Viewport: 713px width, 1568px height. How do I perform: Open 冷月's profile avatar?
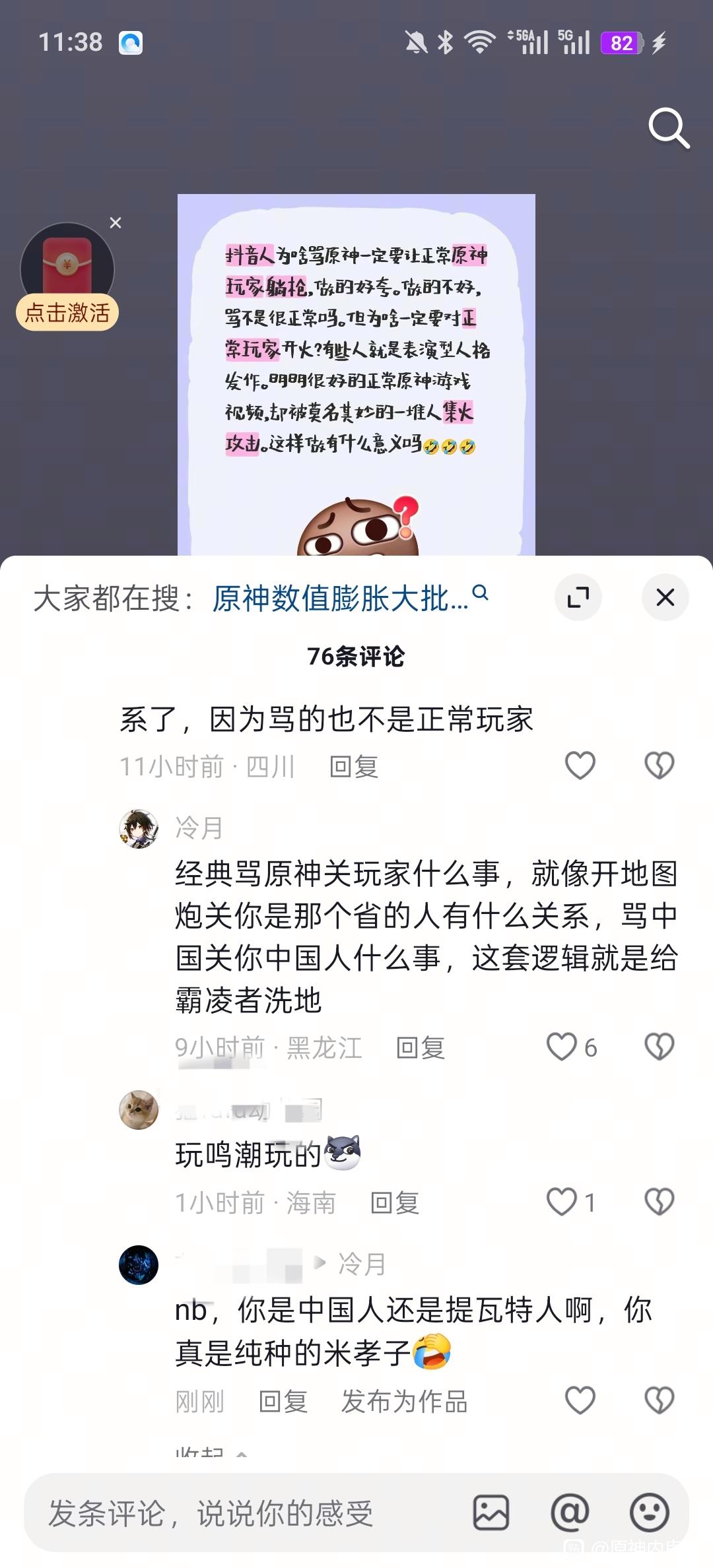coord(139,829)
